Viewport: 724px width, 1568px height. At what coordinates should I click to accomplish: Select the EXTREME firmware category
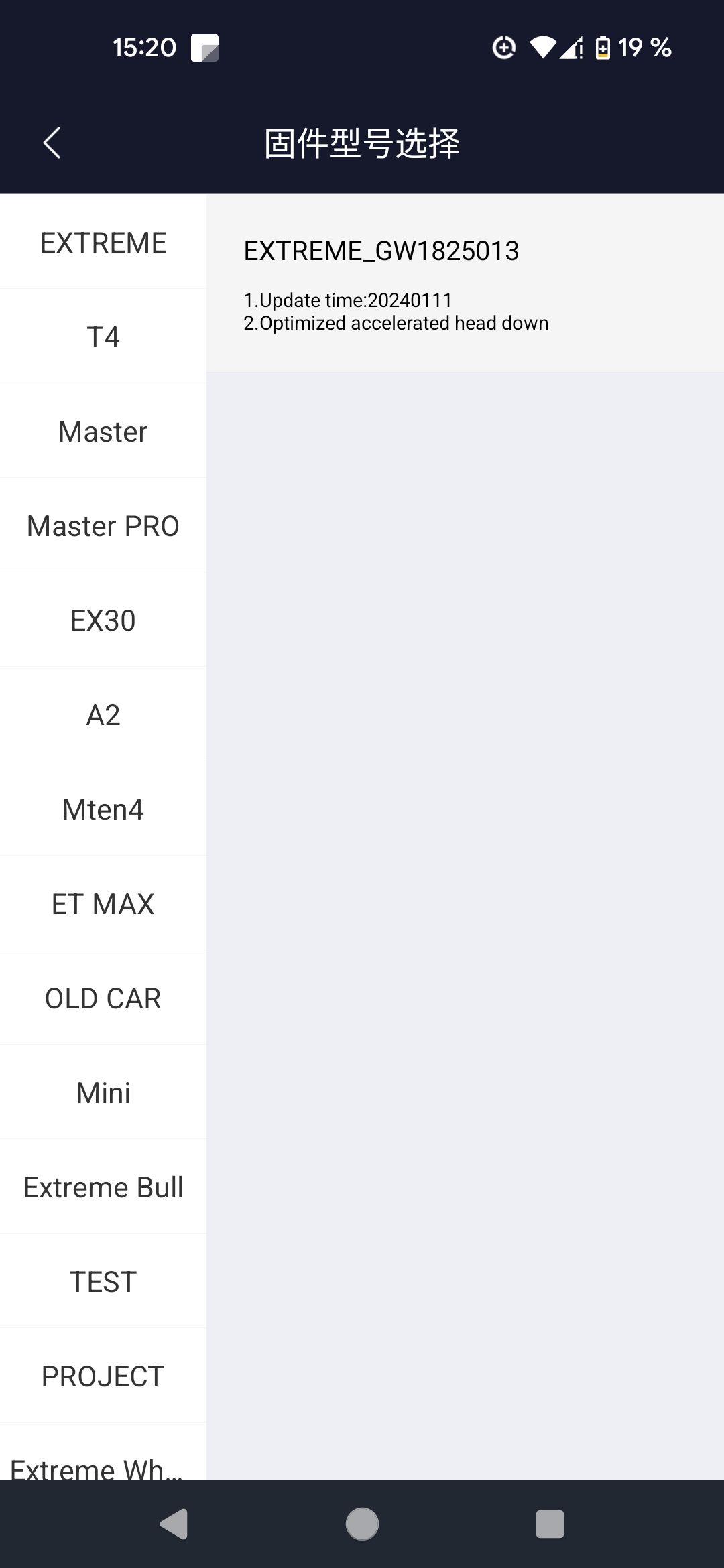click(103, 242)
